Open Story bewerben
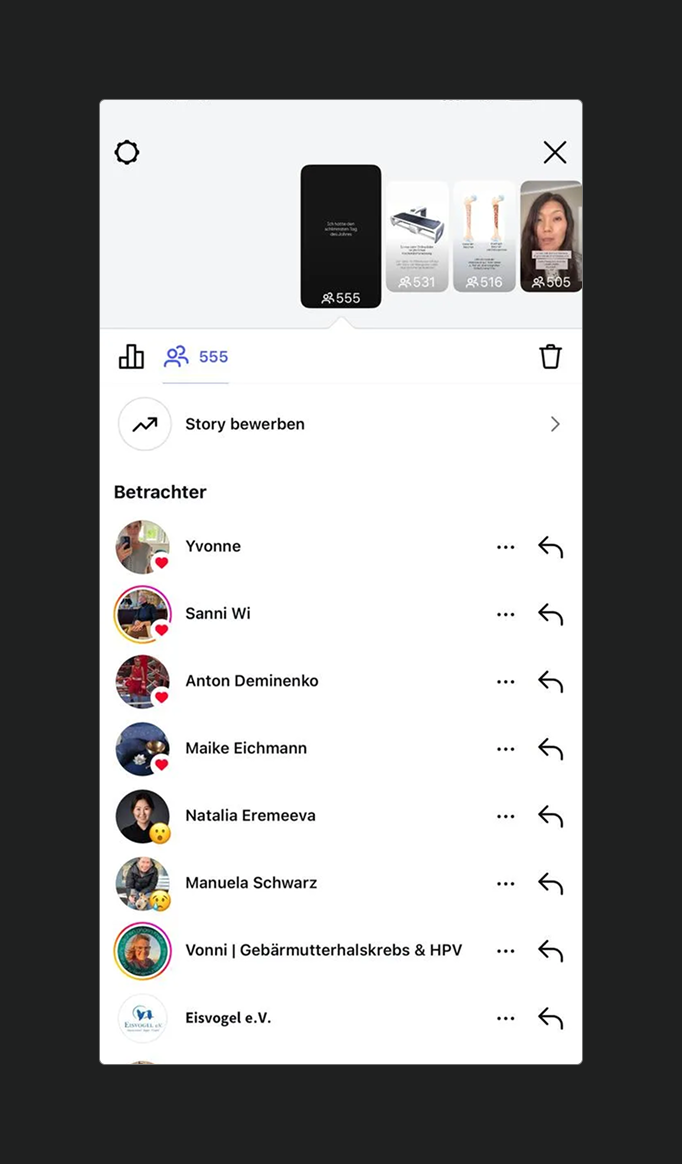 [340, 424]
